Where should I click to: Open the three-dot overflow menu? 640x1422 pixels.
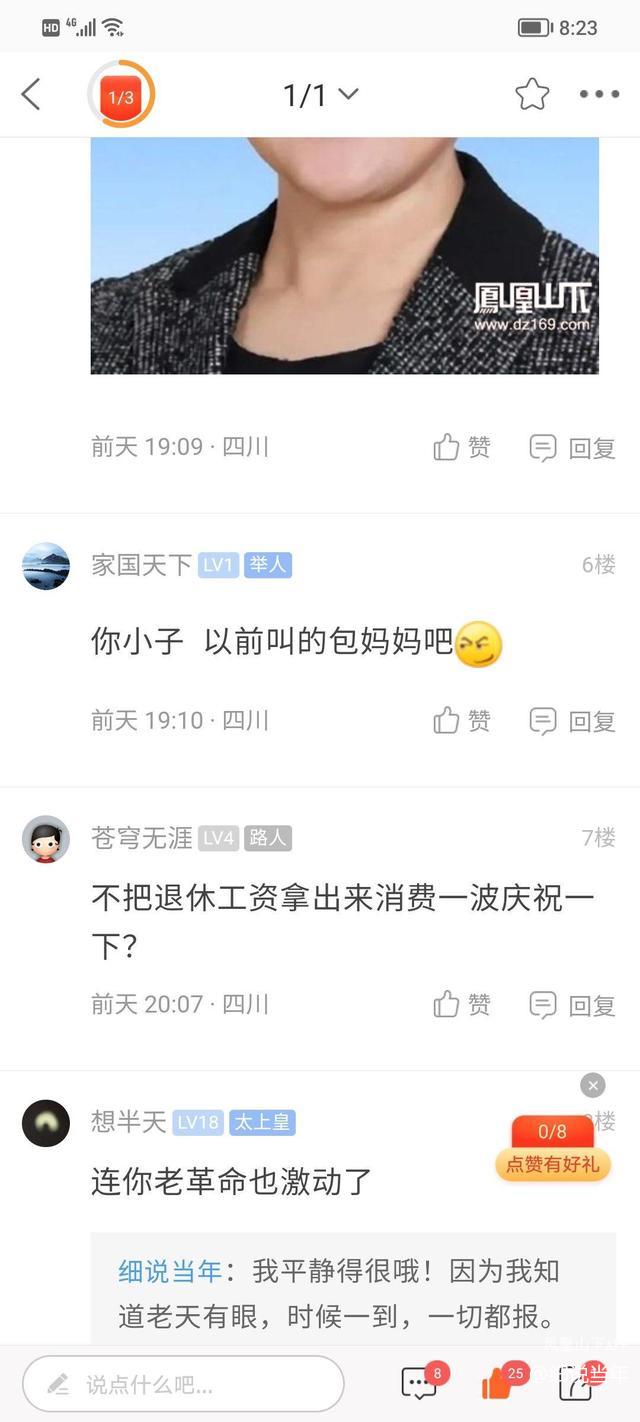pos(599,95)
